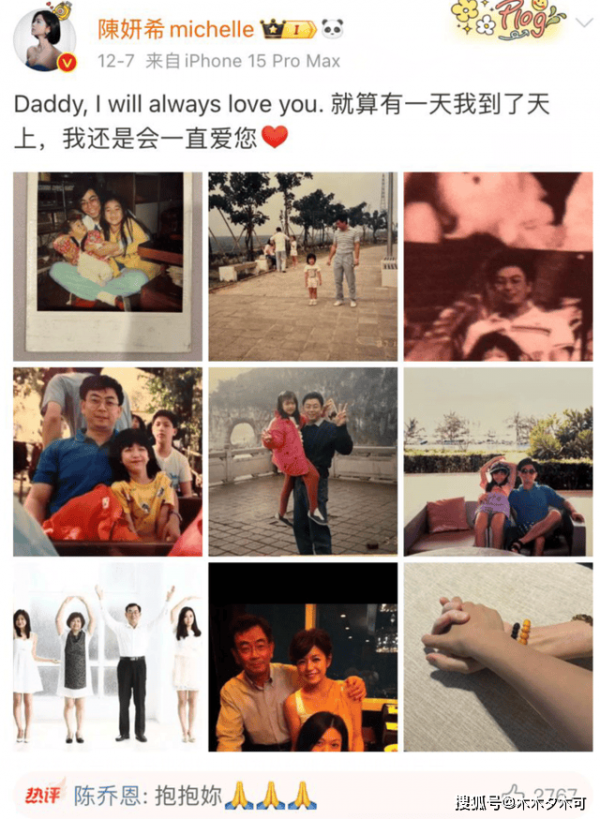View photo of dad and girl on outdoor sofa

click(498, 461)
